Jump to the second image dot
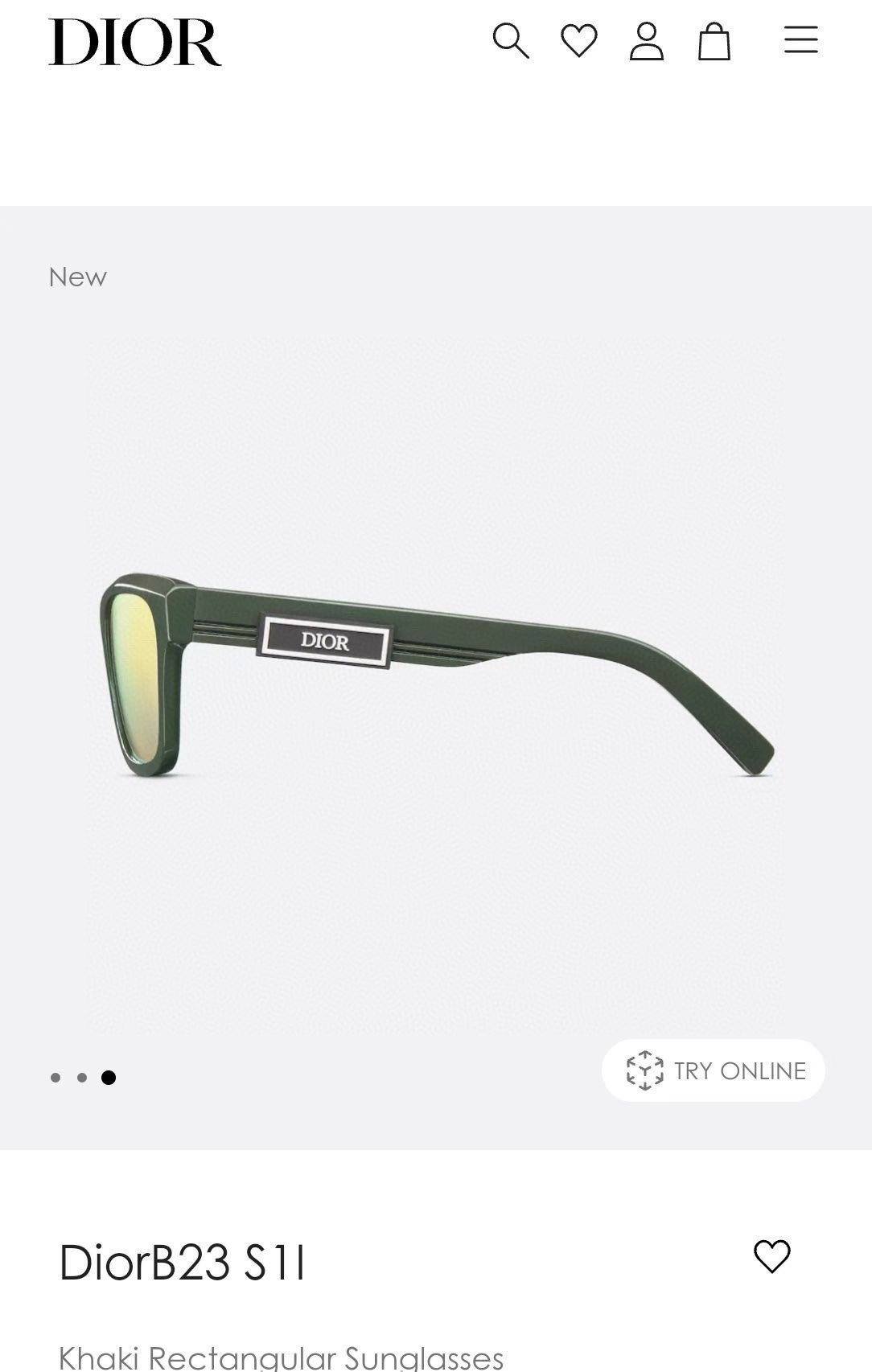Image resolution: width=872 pixels, height=1372 pixels. 82,1078
